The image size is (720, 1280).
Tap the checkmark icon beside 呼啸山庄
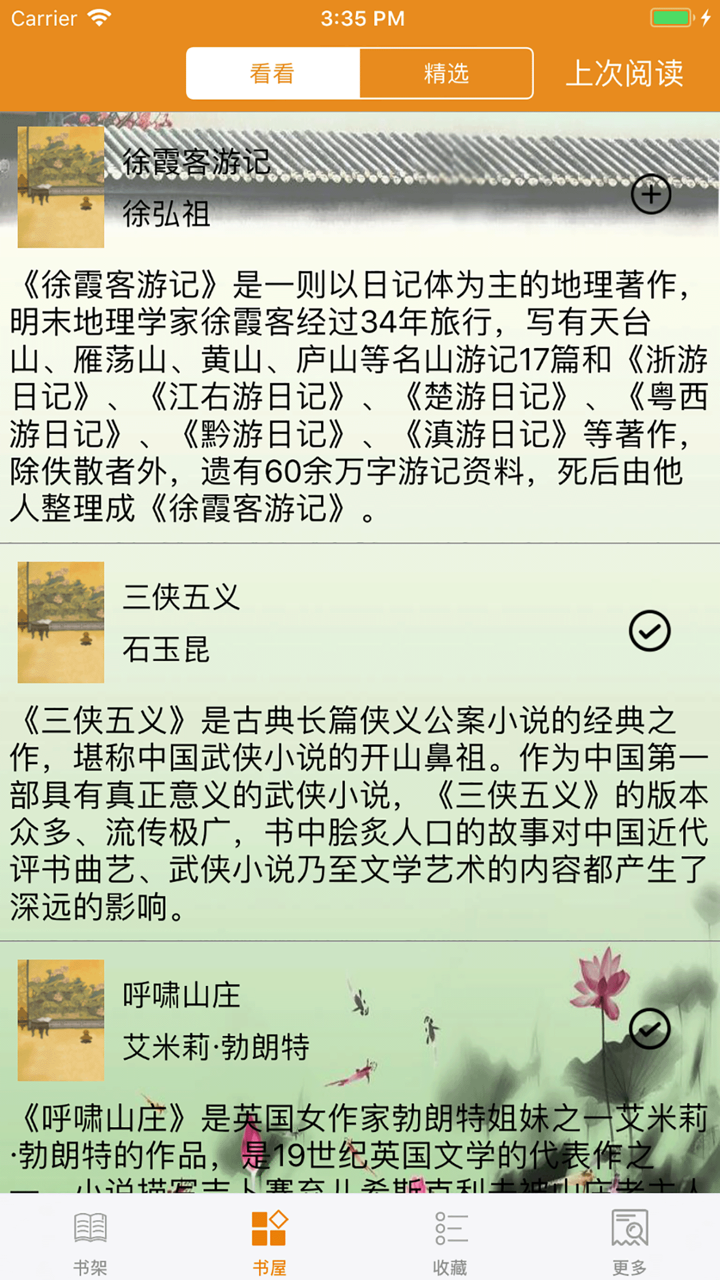651,1026
